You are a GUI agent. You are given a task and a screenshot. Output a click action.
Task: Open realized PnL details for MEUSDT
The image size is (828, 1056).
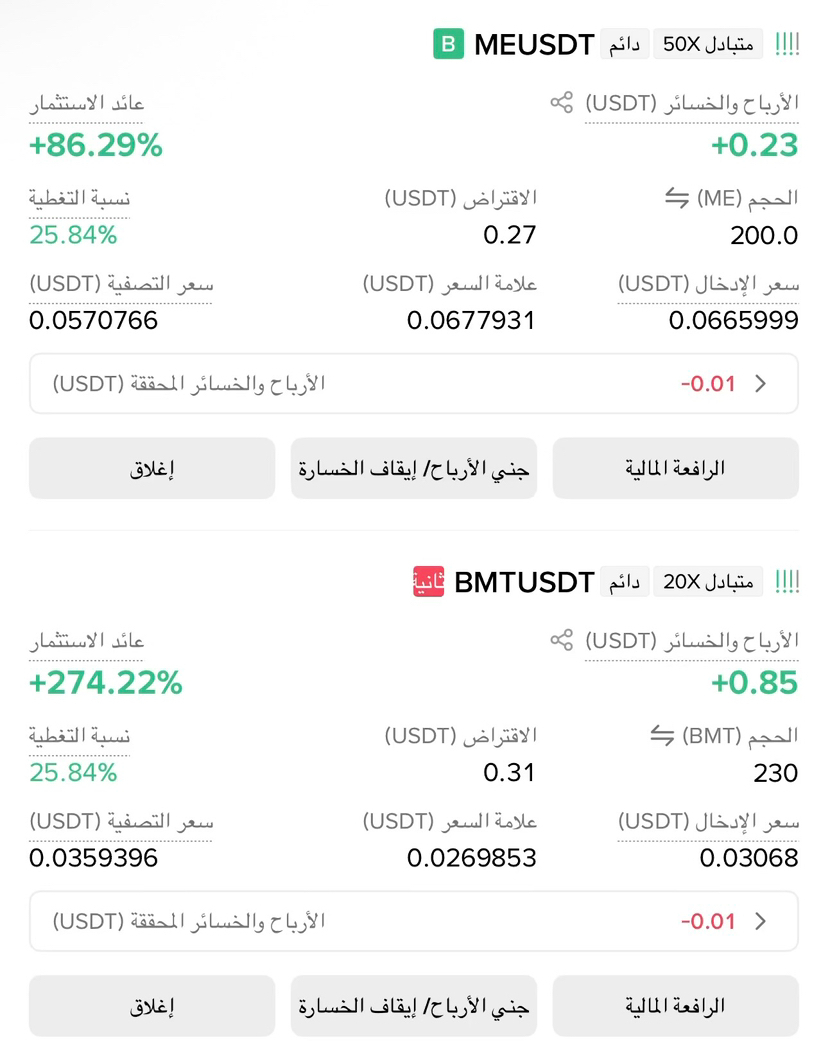click(414, 383)
